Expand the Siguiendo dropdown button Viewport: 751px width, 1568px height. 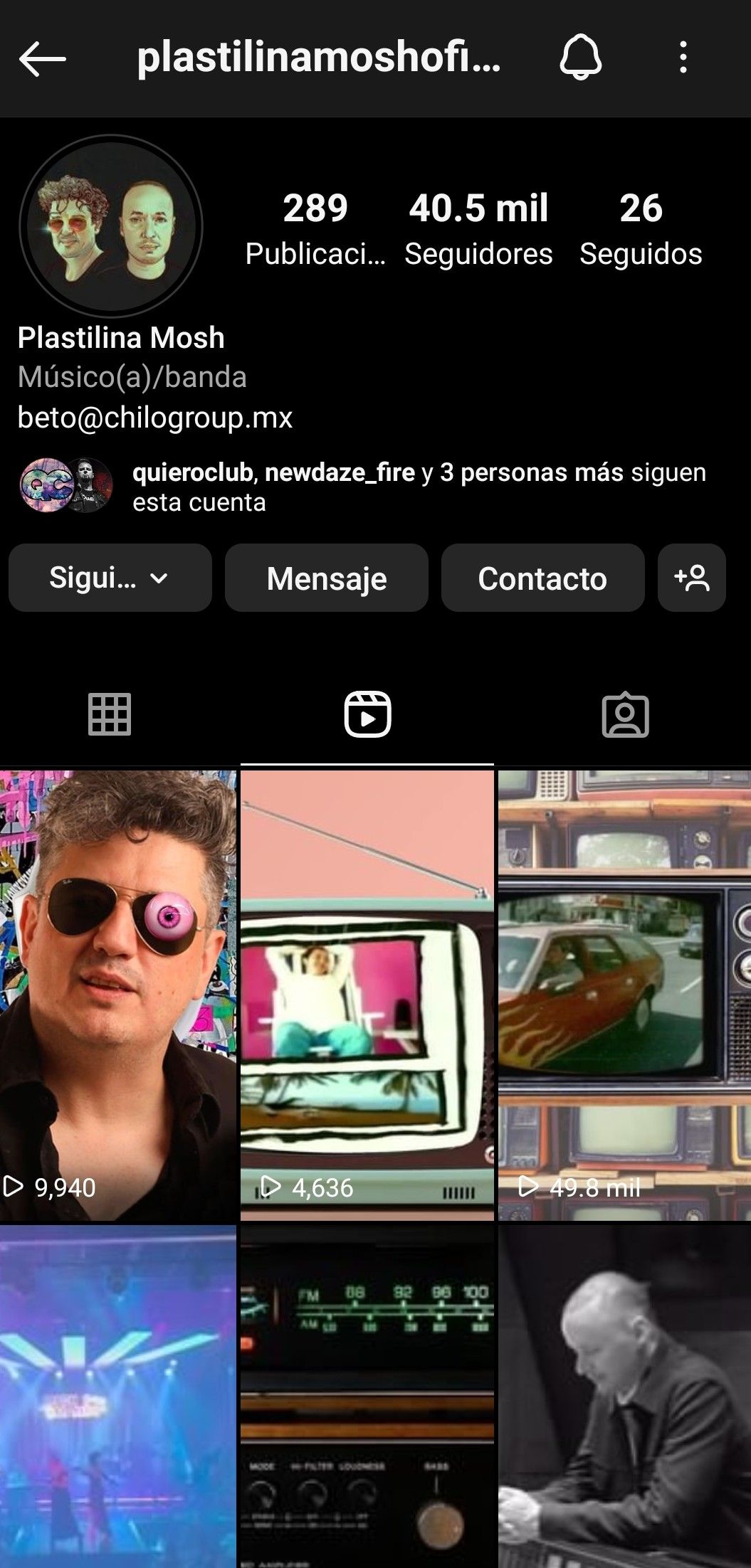[110, 578]
